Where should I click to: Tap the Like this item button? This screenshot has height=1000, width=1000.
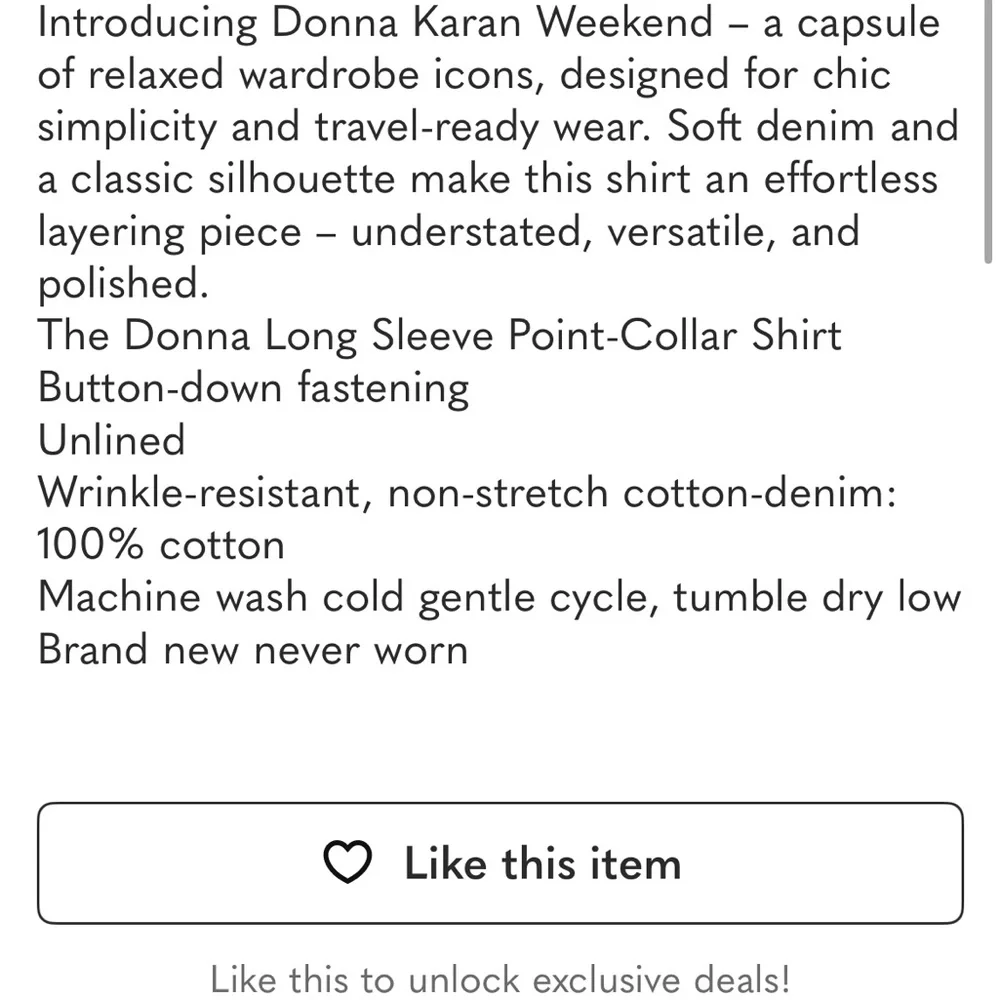[500, 863]
